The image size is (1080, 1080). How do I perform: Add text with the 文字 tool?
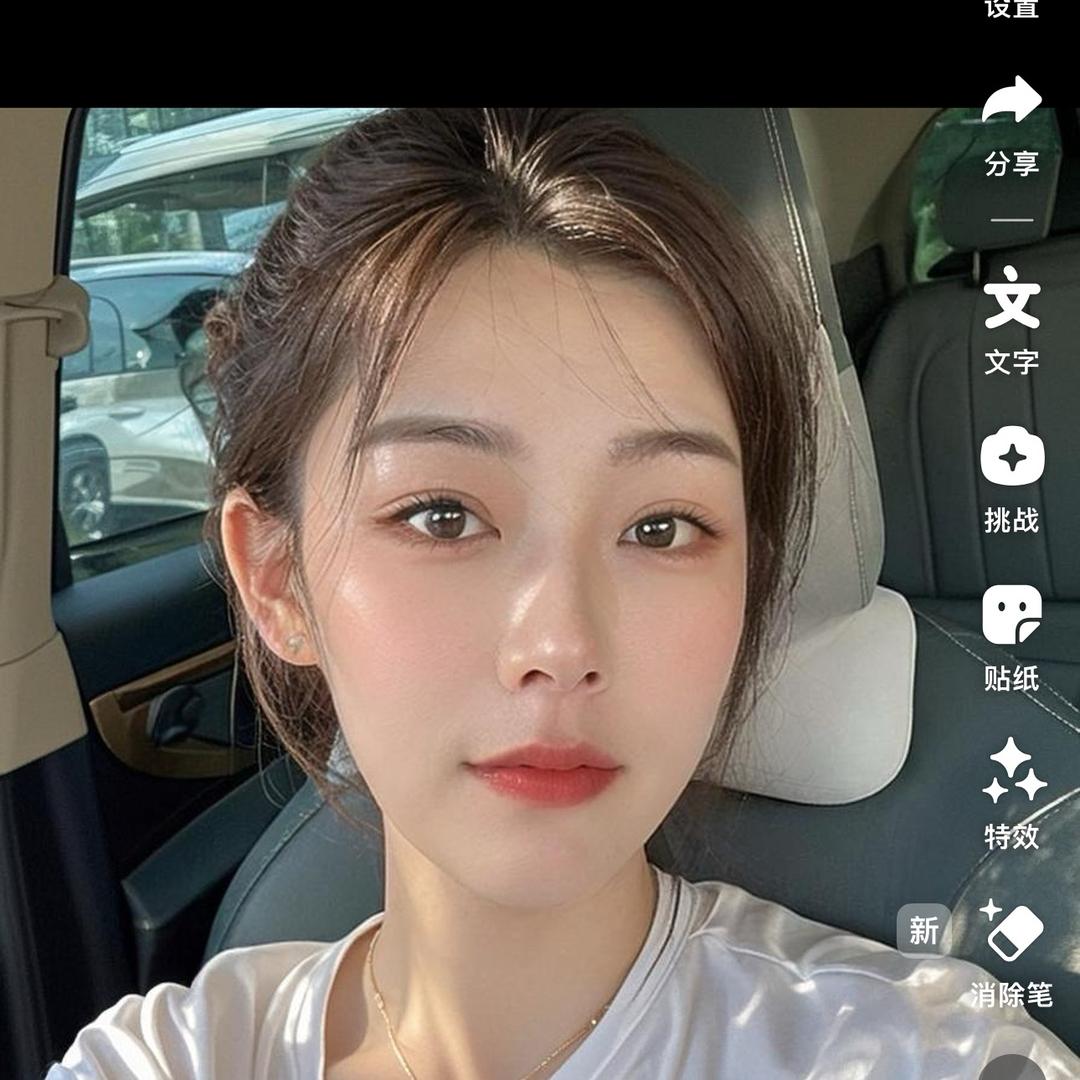pyautogui.click(x=1011, y=318)
